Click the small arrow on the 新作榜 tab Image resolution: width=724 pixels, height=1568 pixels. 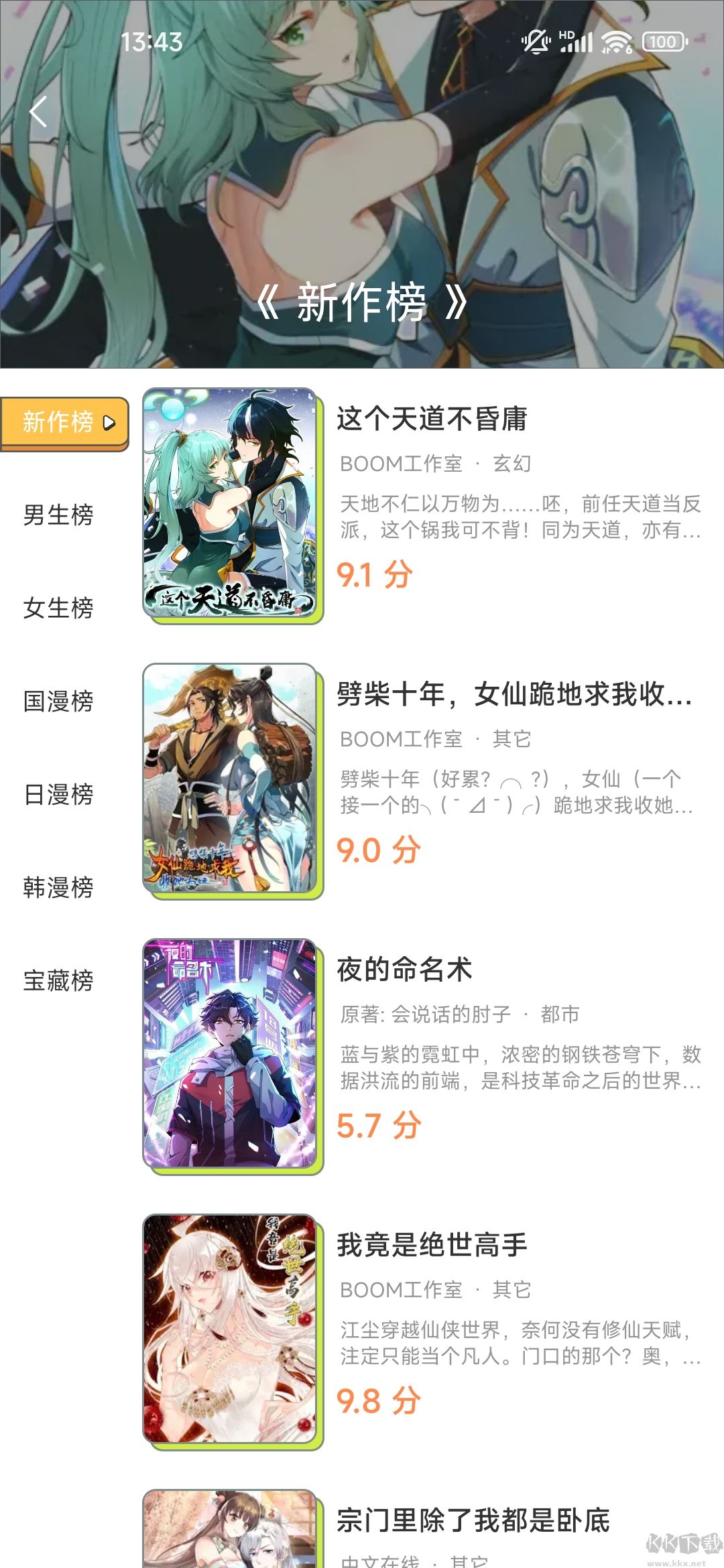click(x=109, y=423)
